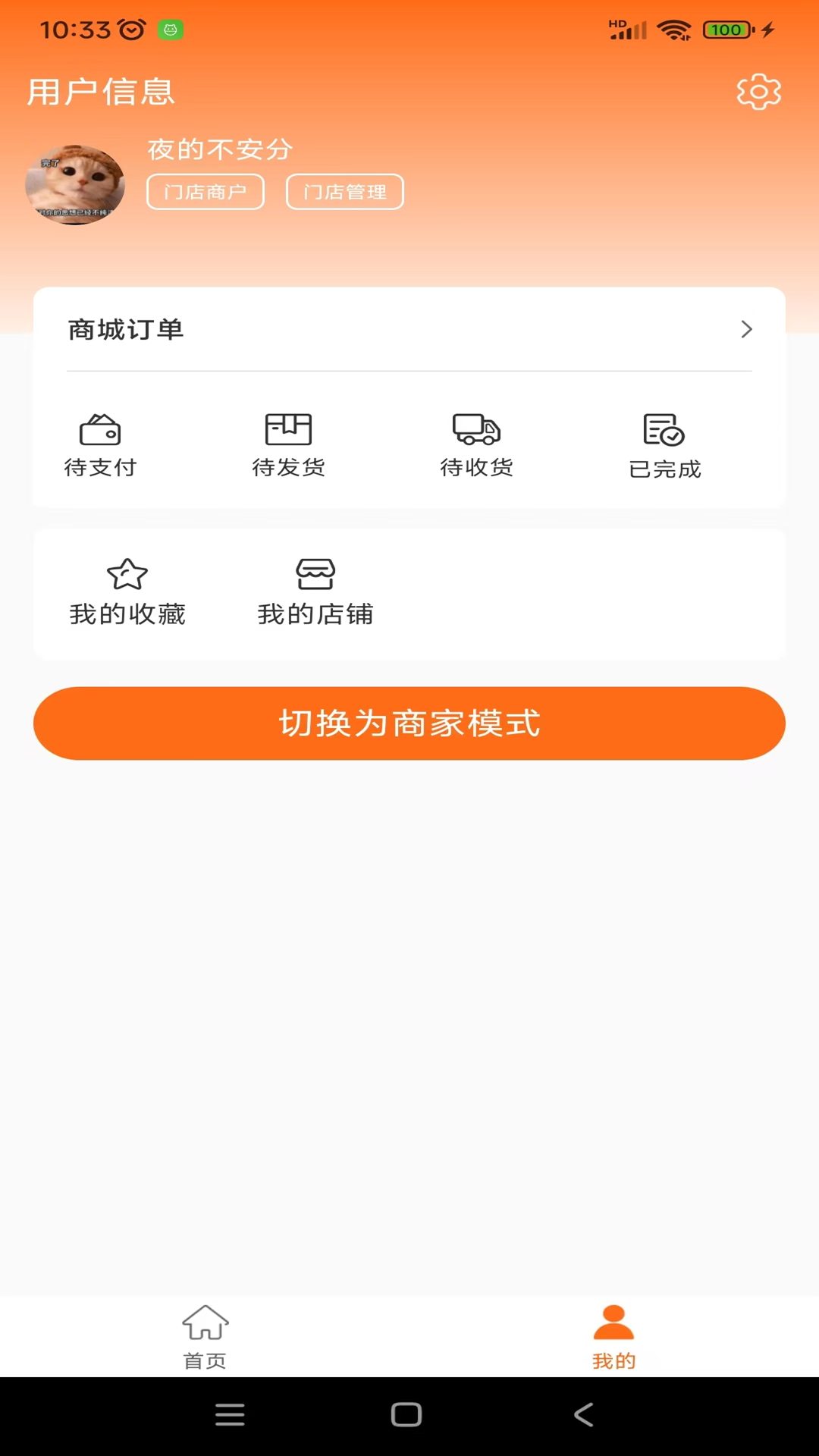Screen dimensions: 819x1456
Task: Open 门店管理 store management
Action: point(345,192)
